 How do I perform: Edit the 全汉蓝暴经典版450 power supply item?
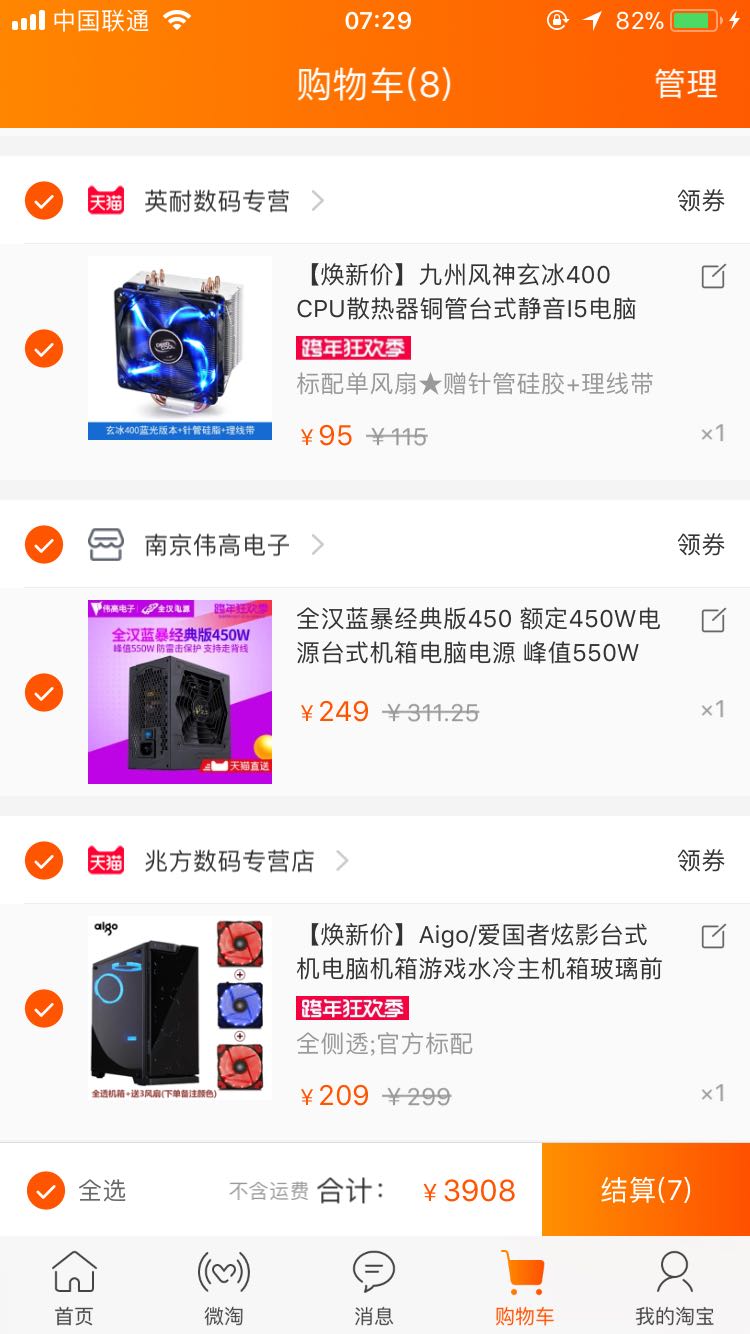pyautogui.click(x=713, y=621)
